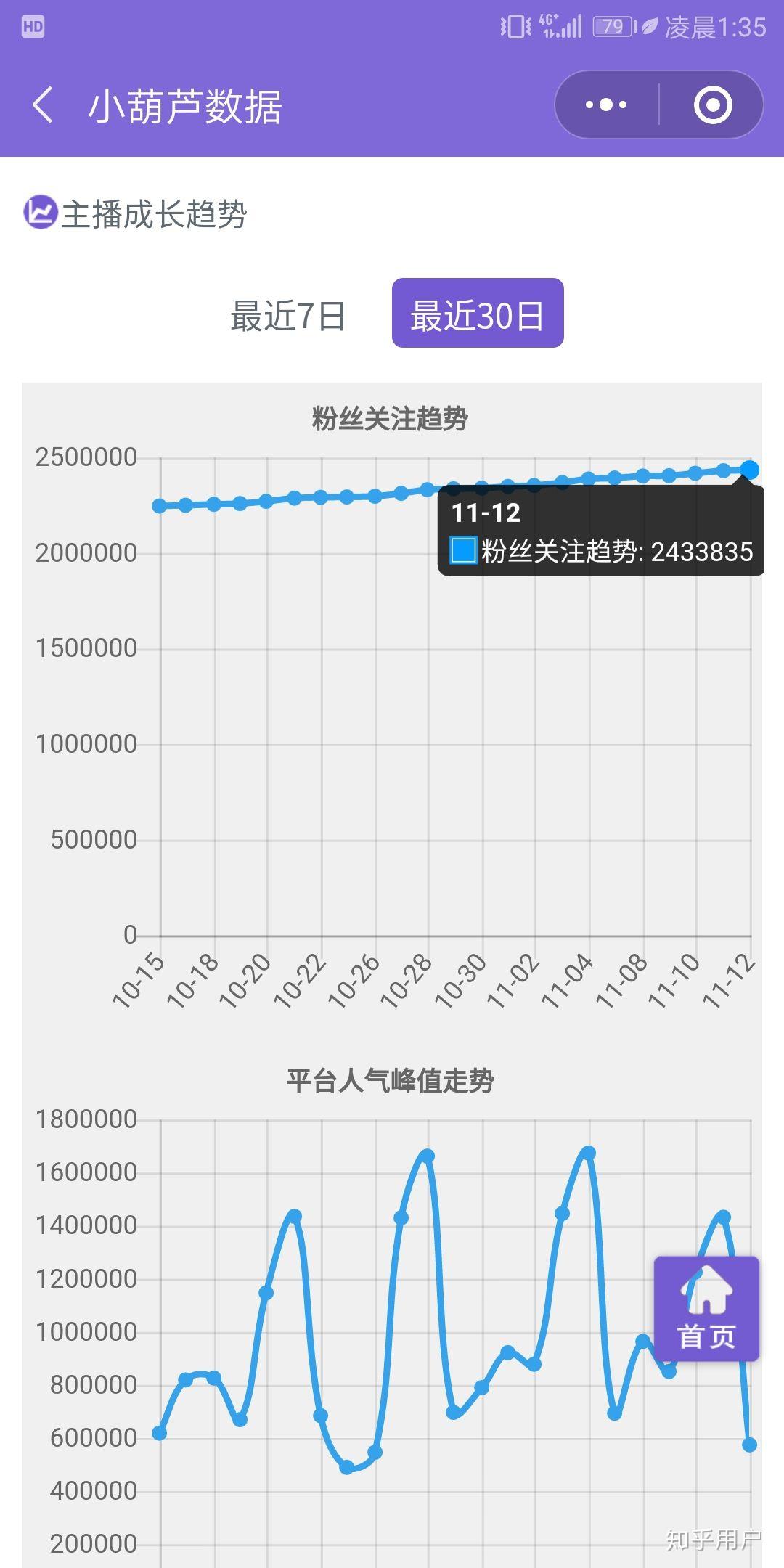Tap the blue legend color square in tooltip
Screen dimensions: 784x1568
tap(462, 552)
